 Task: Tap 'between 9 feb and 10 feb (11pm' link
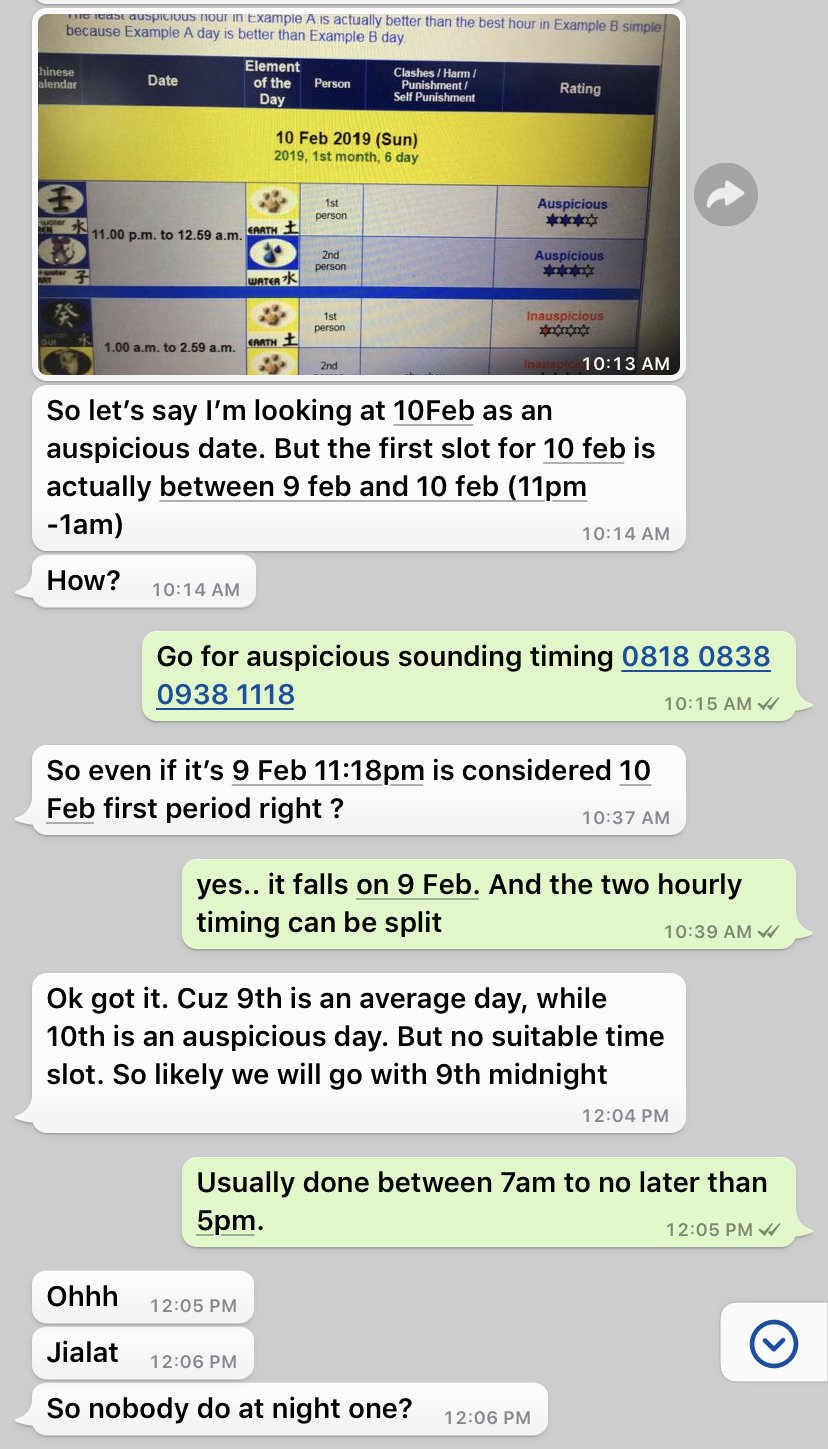[x=373, y=487]
